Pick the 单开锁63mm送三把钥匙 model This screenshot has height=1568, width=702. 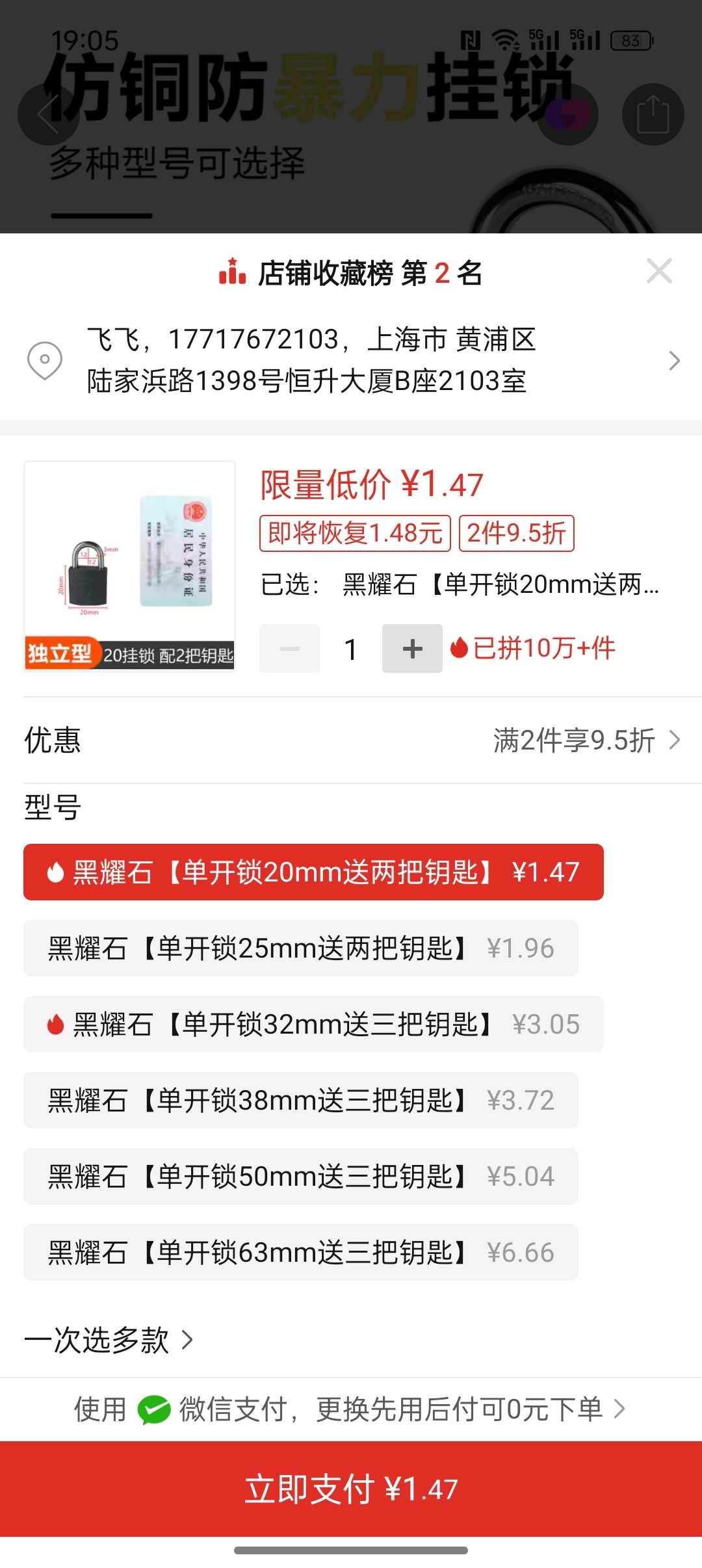(x=300, y=1252)
